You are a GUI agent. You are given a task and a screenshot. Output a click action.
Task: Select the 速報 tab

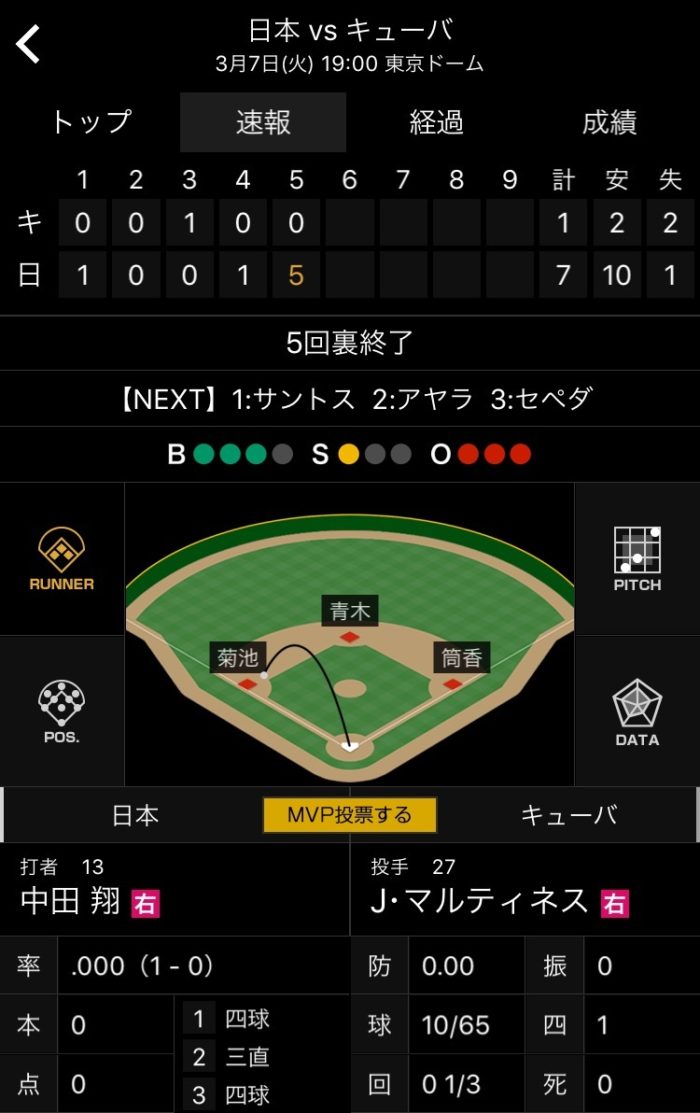[263, 122]
